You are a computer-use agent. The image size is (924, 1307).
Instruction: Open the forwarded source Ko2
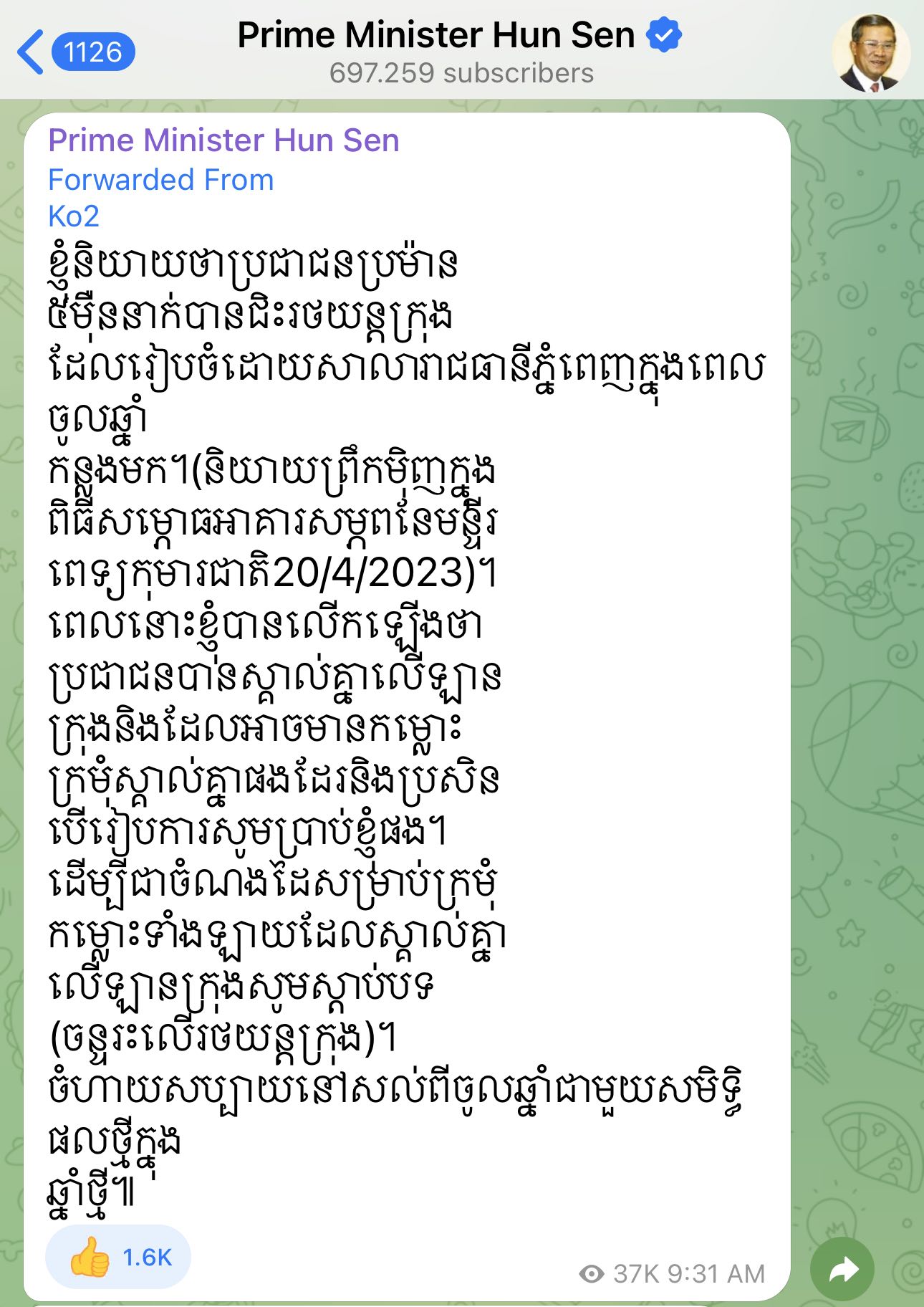[74, 216]
